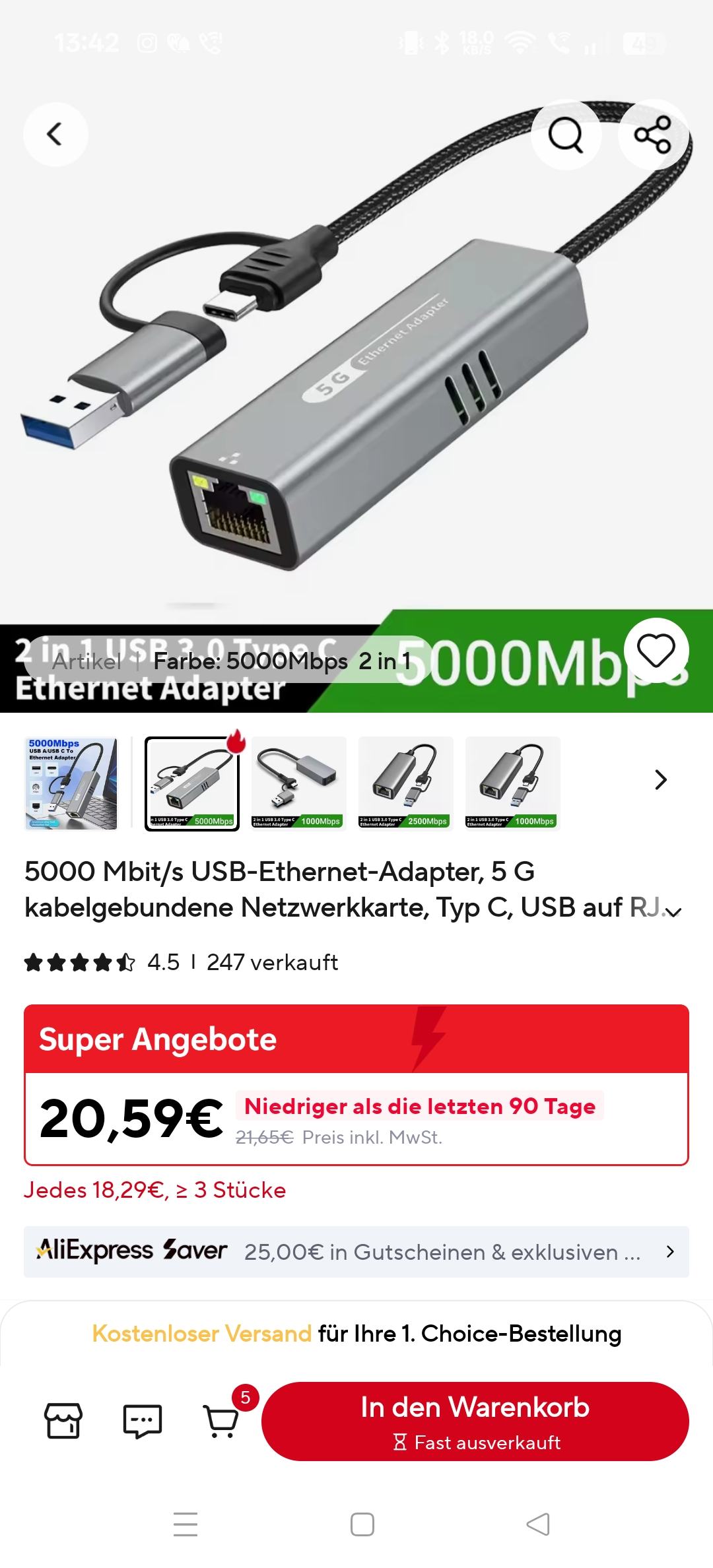
Task: Show more variants with the right chevron
Action: (660, 780)
